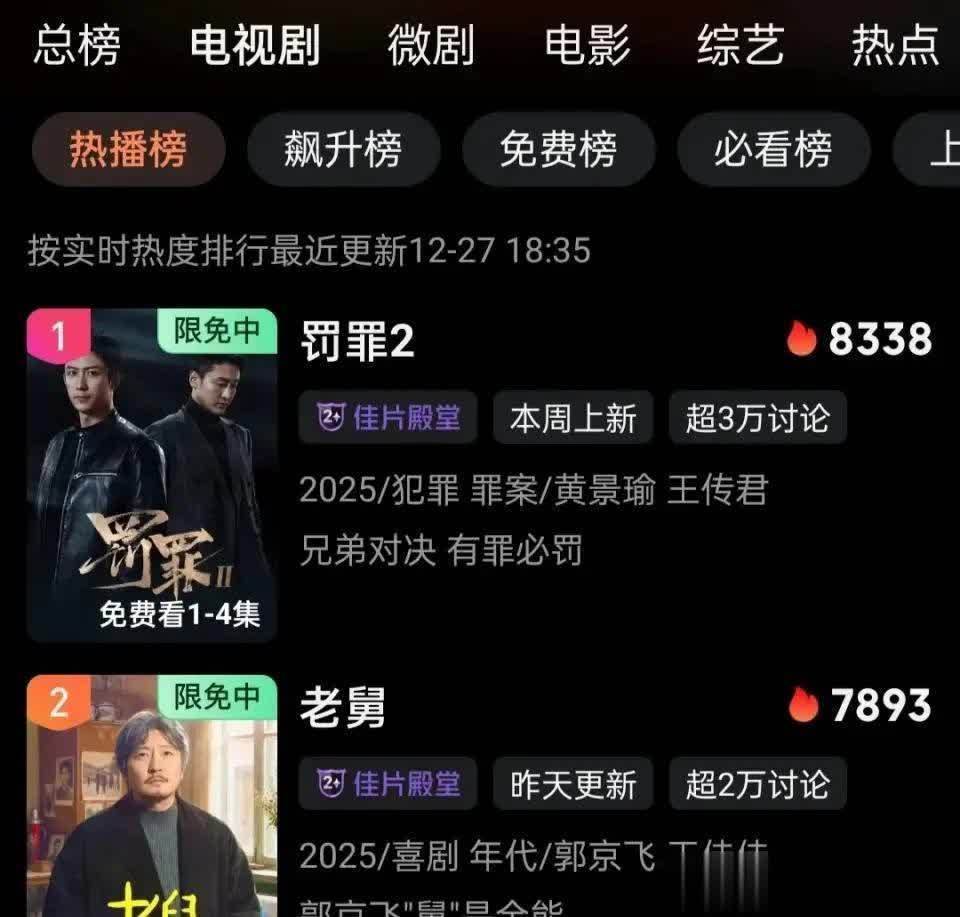Open the 罚罪2 poster thumbnail

point(151,475)
